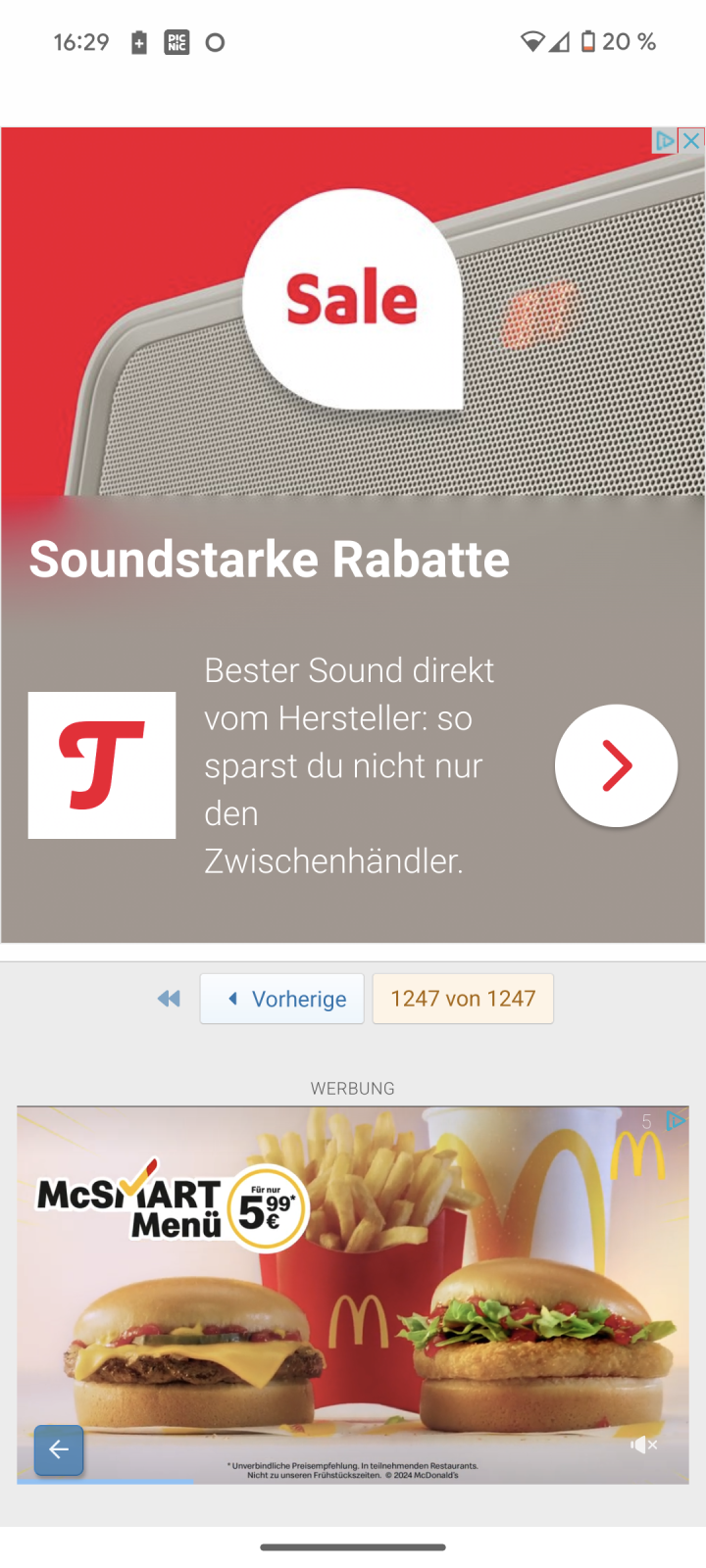The height and width of the screenshot is (1568, 706).
Task: Open the McSmart Menü ad
Action: pyautogui.click(x=353, y=1294)
